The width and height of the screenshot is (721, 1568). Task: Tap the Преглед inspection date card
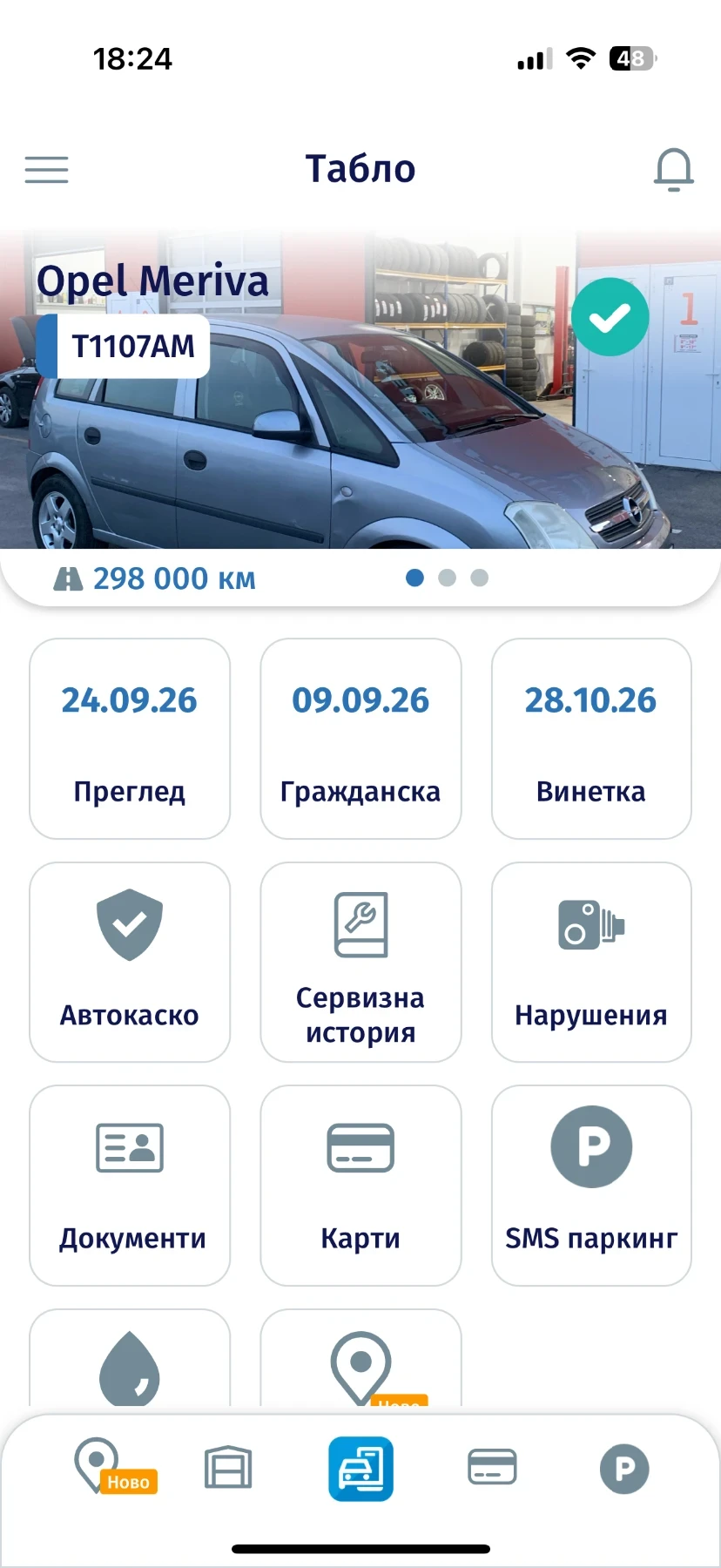coord(129,739)
